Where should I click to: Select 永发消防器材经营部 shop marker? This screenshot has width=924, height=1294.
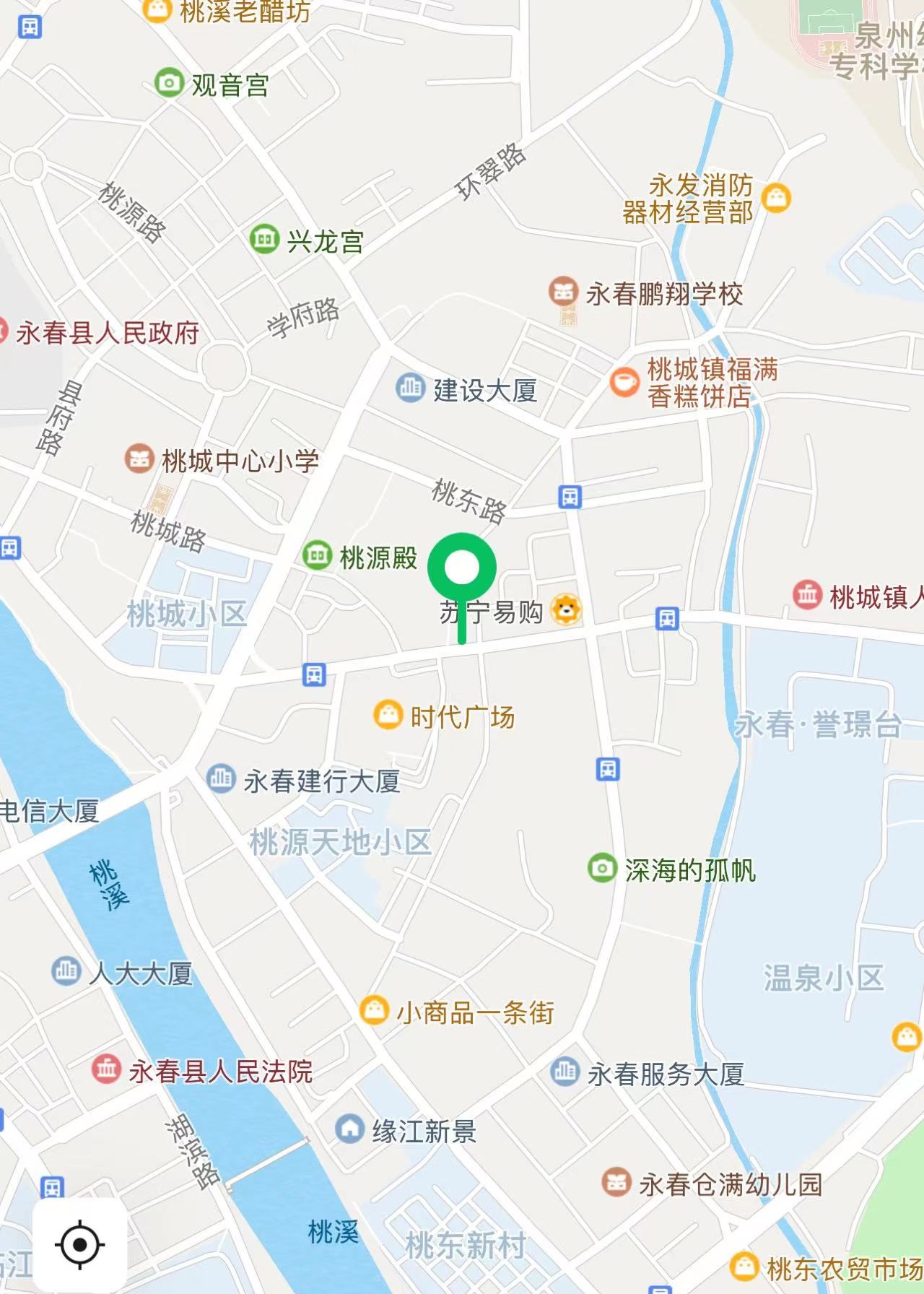pos(777,198)
